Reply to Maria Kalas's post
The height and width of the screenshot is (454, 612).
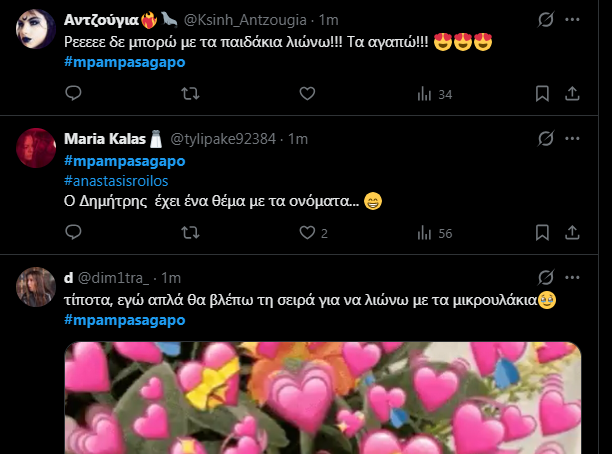click(x=72, y=233)
